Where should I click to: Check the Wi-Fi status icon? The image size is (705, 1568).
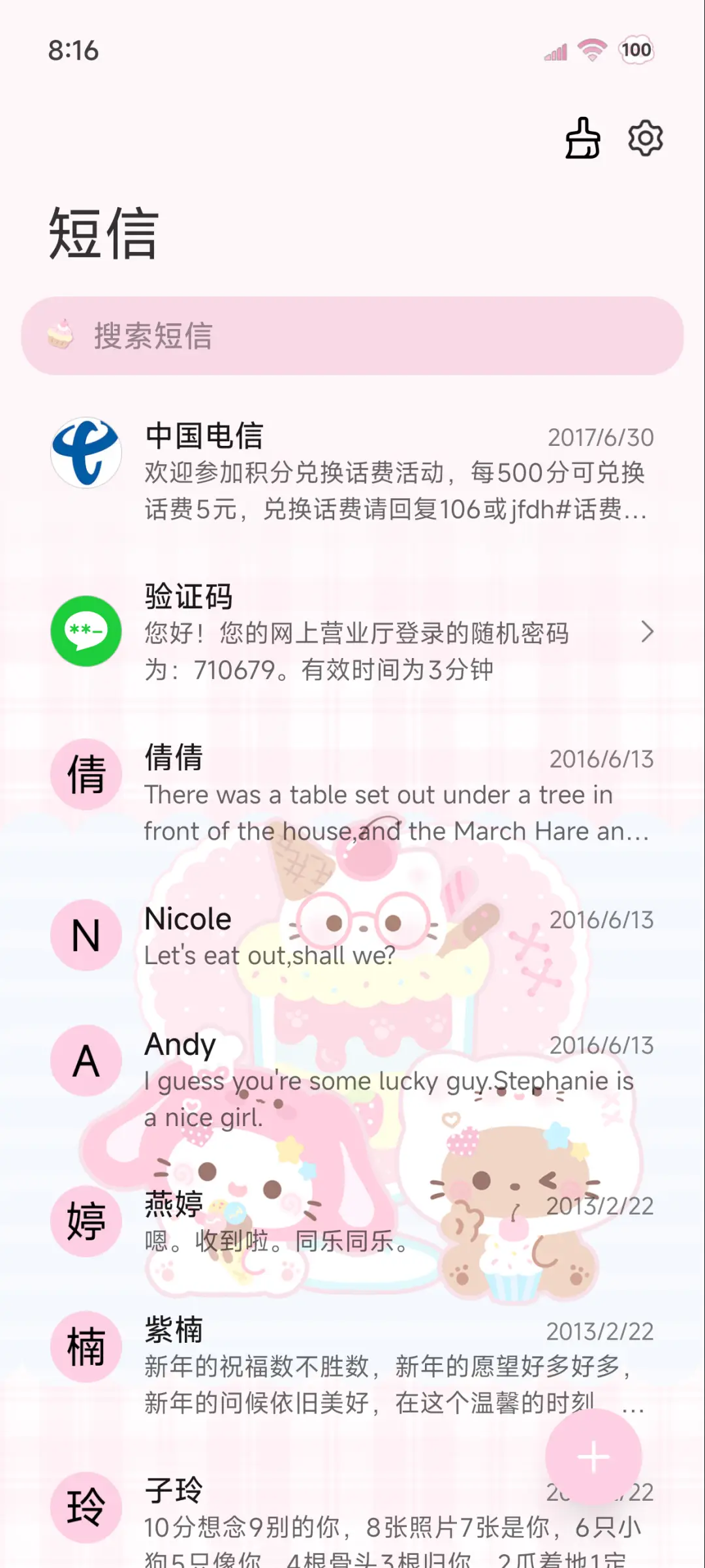click(x=591, y=49)
